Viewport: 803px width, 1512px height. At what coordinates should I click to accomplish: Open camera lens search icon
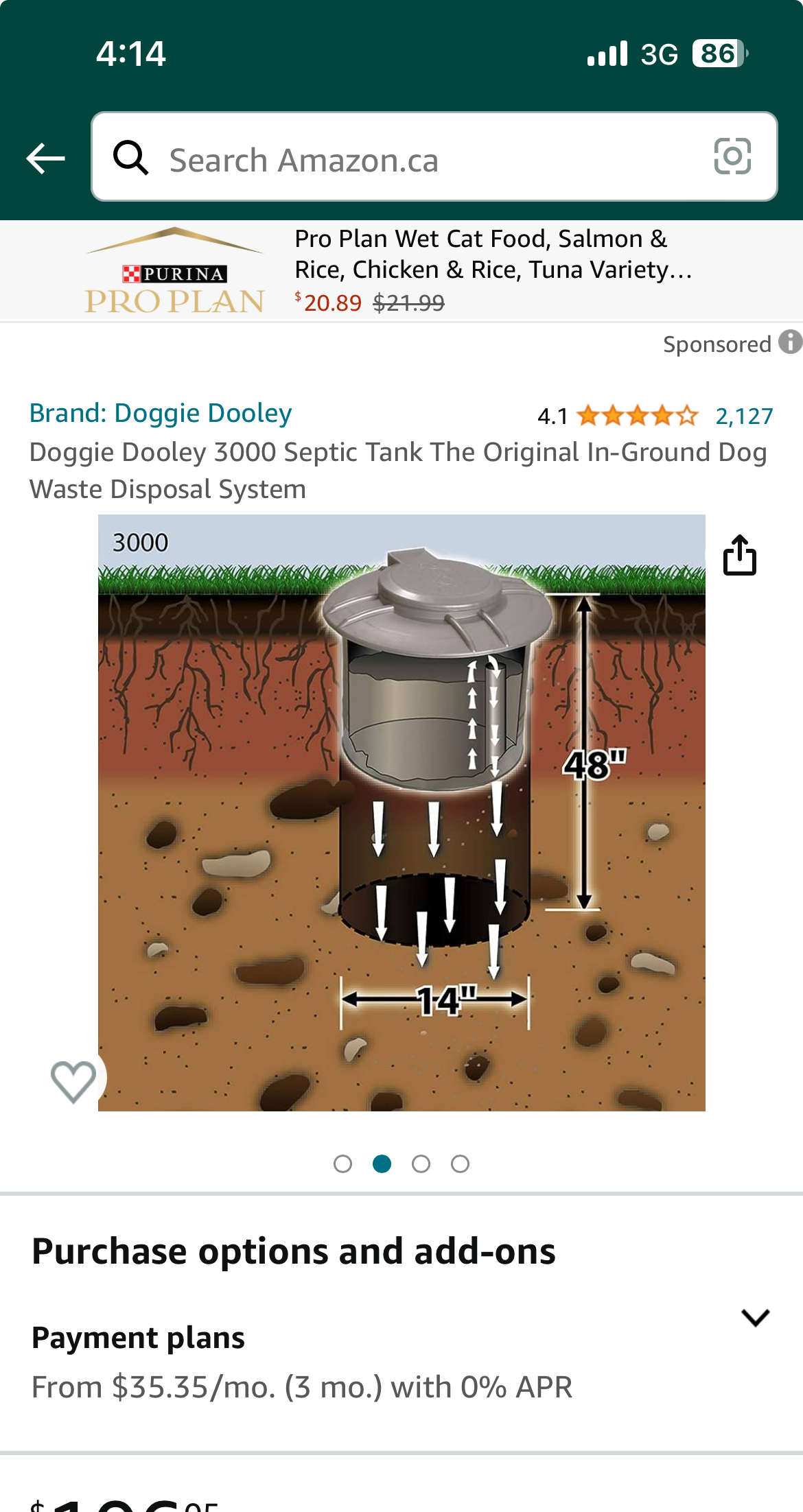point(732,156)
